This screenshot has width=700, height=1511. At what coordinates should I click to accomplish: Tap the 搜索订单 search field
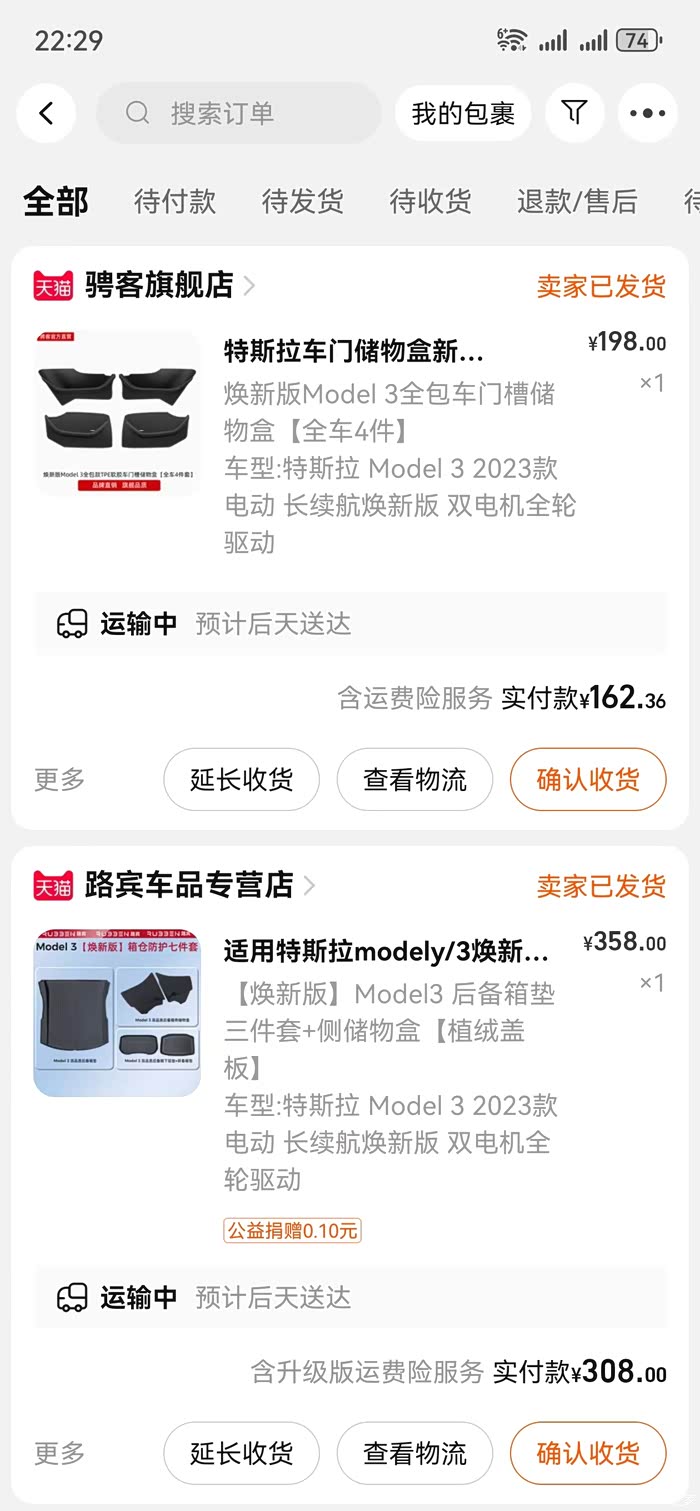(238, 113)
